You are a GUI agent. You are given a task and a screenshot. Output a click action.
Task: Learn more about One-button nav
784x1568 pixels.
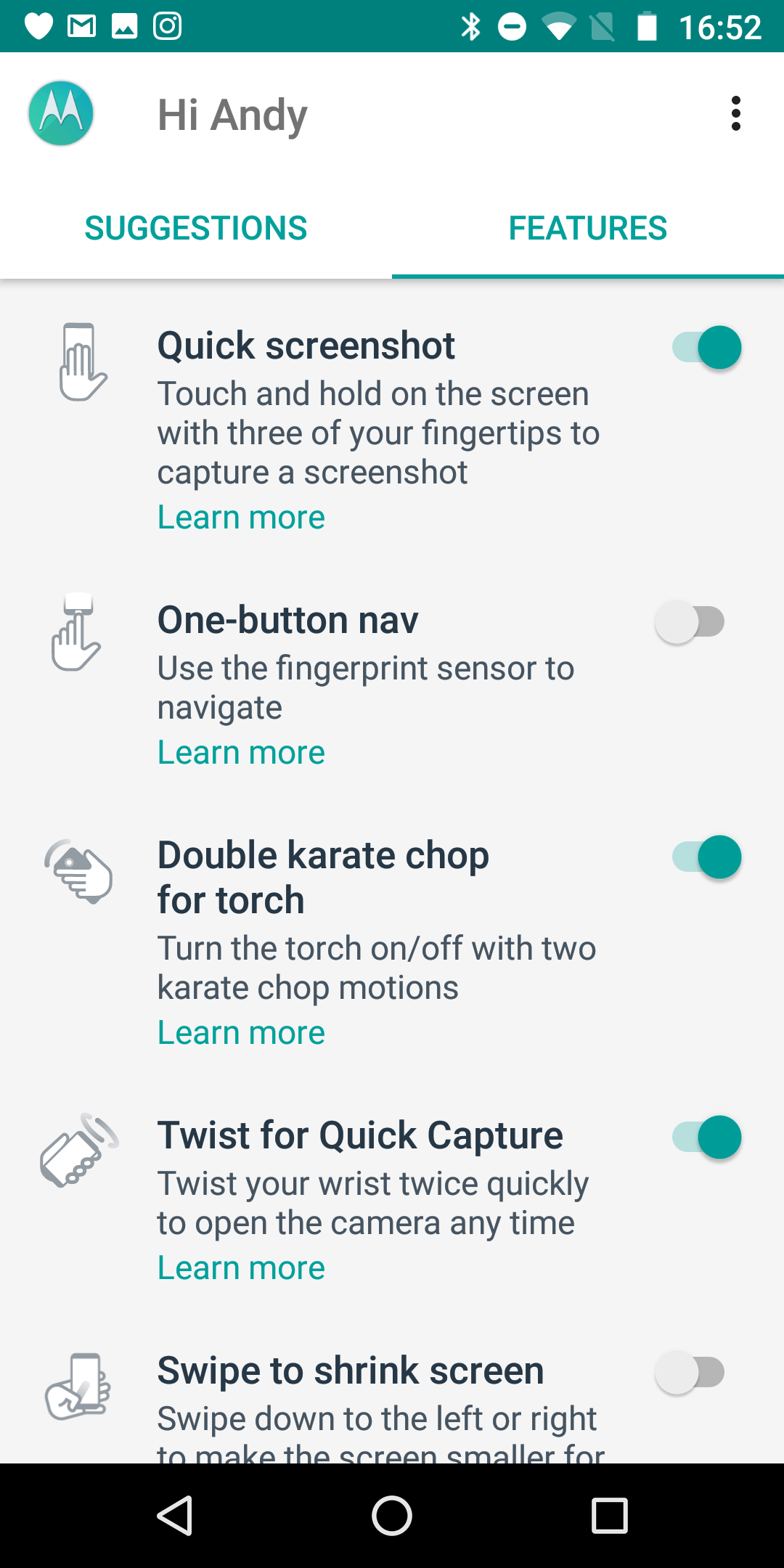coord(241,753)
